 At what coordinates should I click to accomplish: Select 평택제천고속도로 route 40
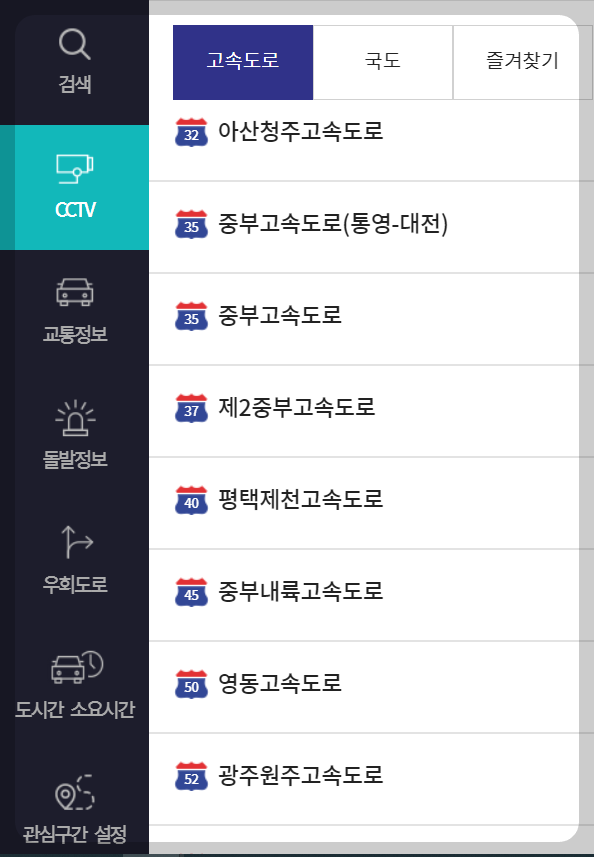[364, 503]
